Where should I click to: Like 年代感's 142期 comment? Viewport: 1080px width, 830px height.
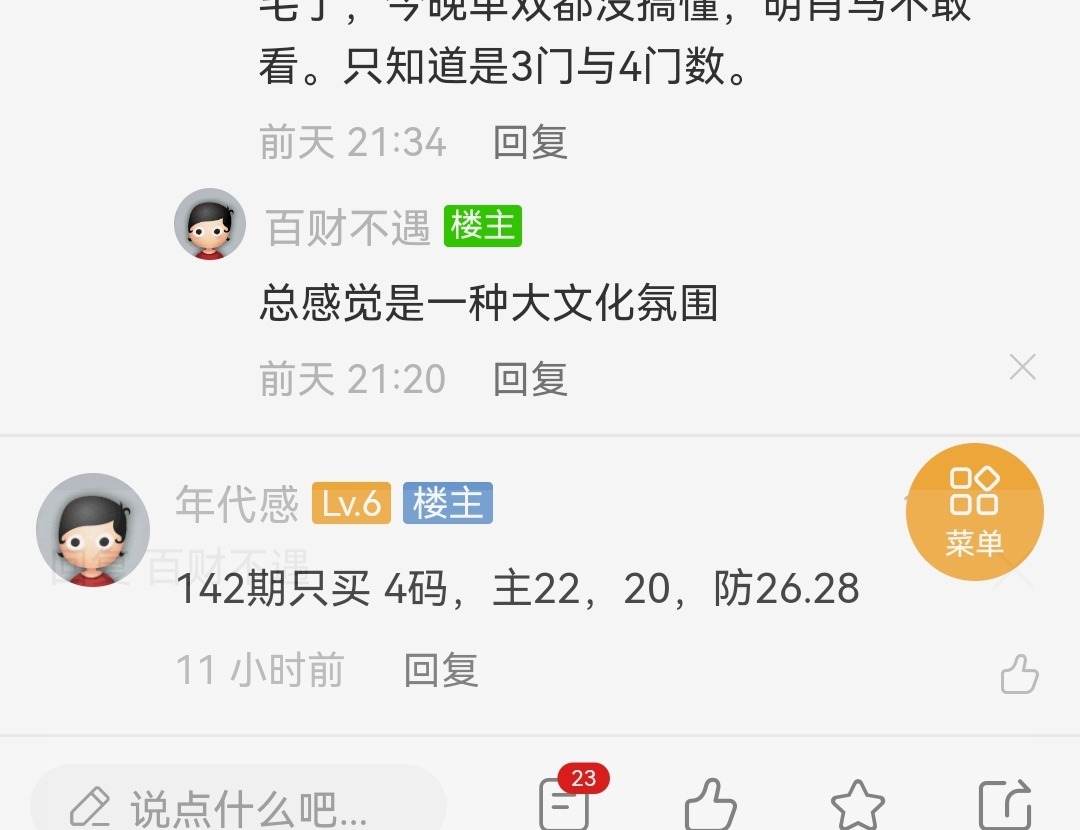pos(1019,674)
